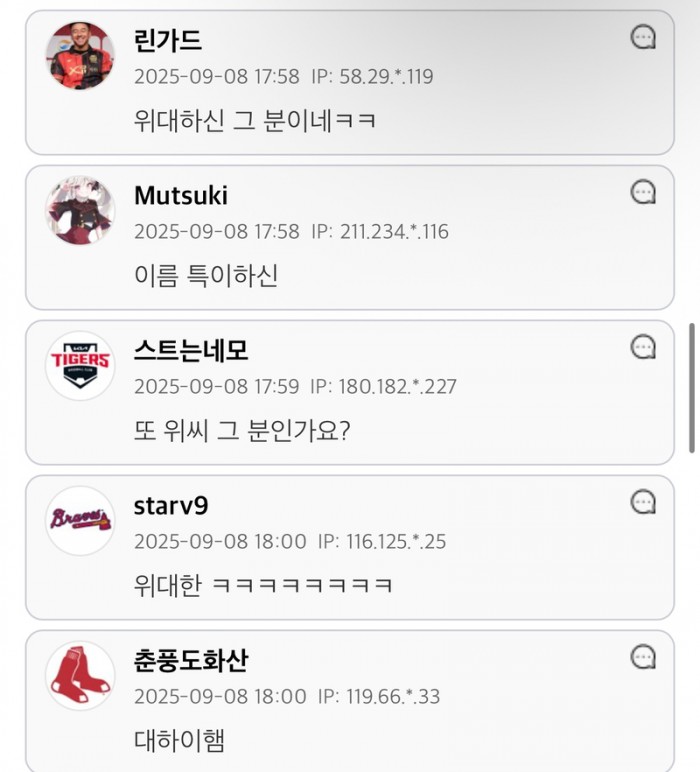Reply to Mutsuki's comment
This screenshot has width=700, height=772.
tap(644, 192)
